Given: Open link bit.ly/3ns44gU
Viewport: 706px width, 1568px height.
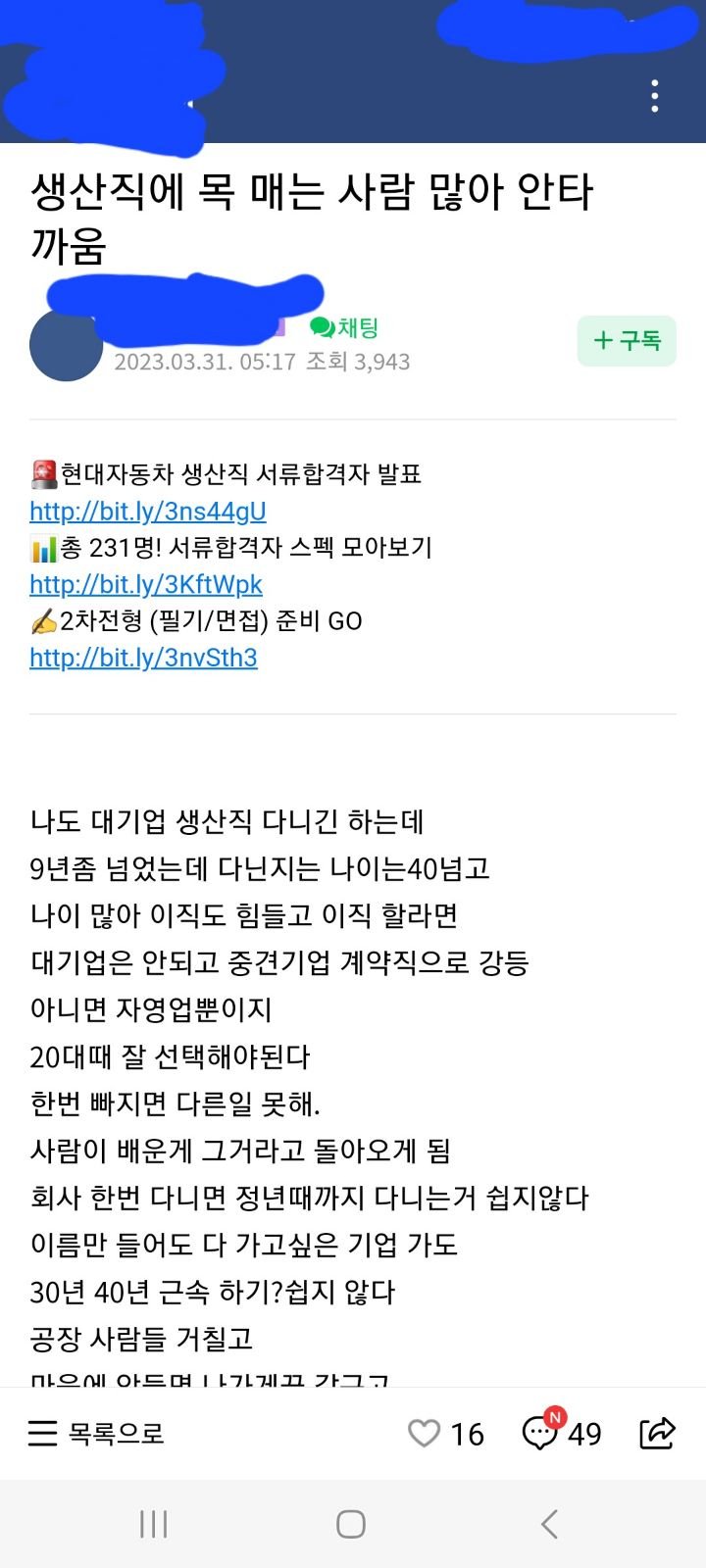Looking at the screenshot, I should click(148, 512).
